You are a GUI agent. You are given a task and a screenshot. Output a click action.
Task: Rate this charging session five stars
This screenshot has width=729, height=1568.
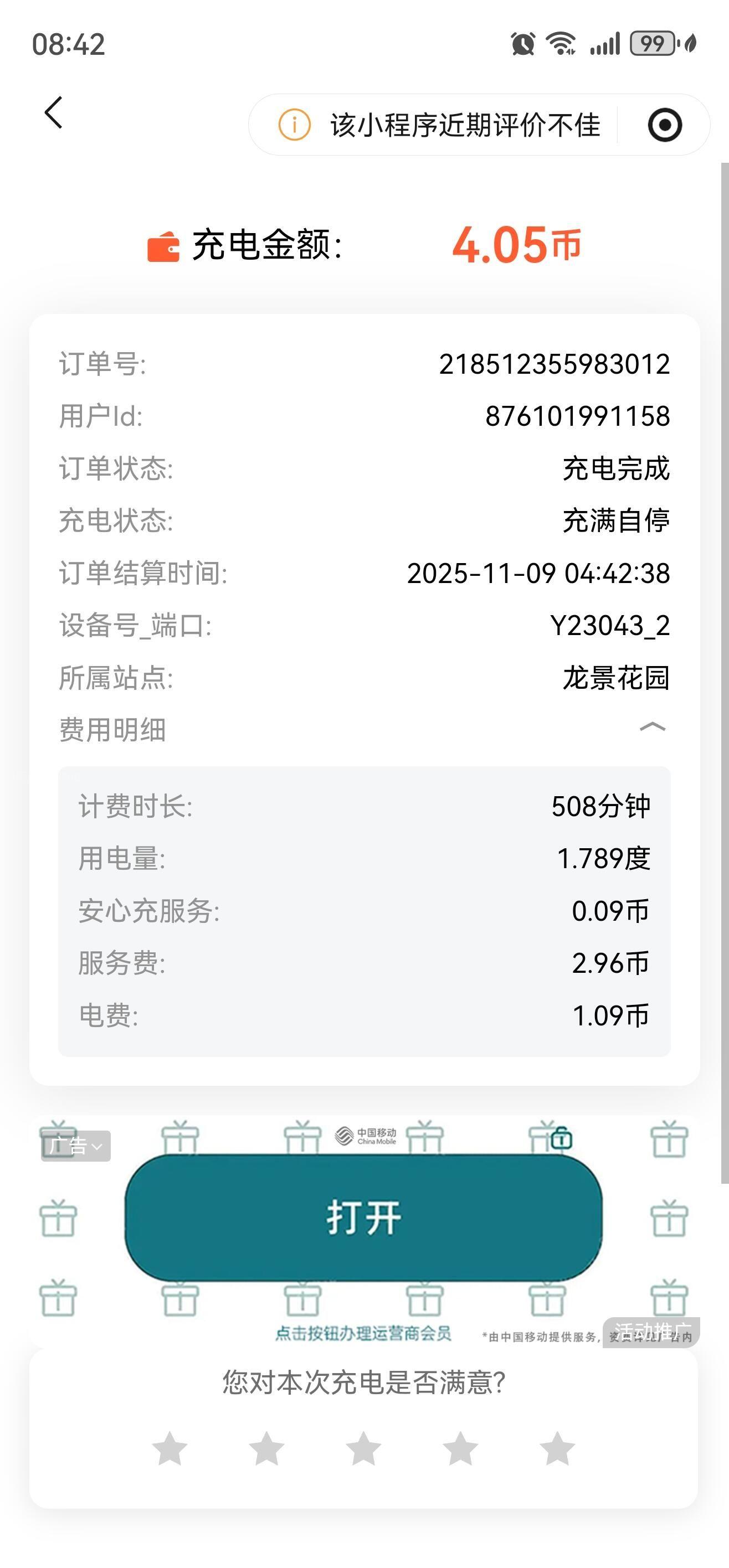pos(557,1448)
